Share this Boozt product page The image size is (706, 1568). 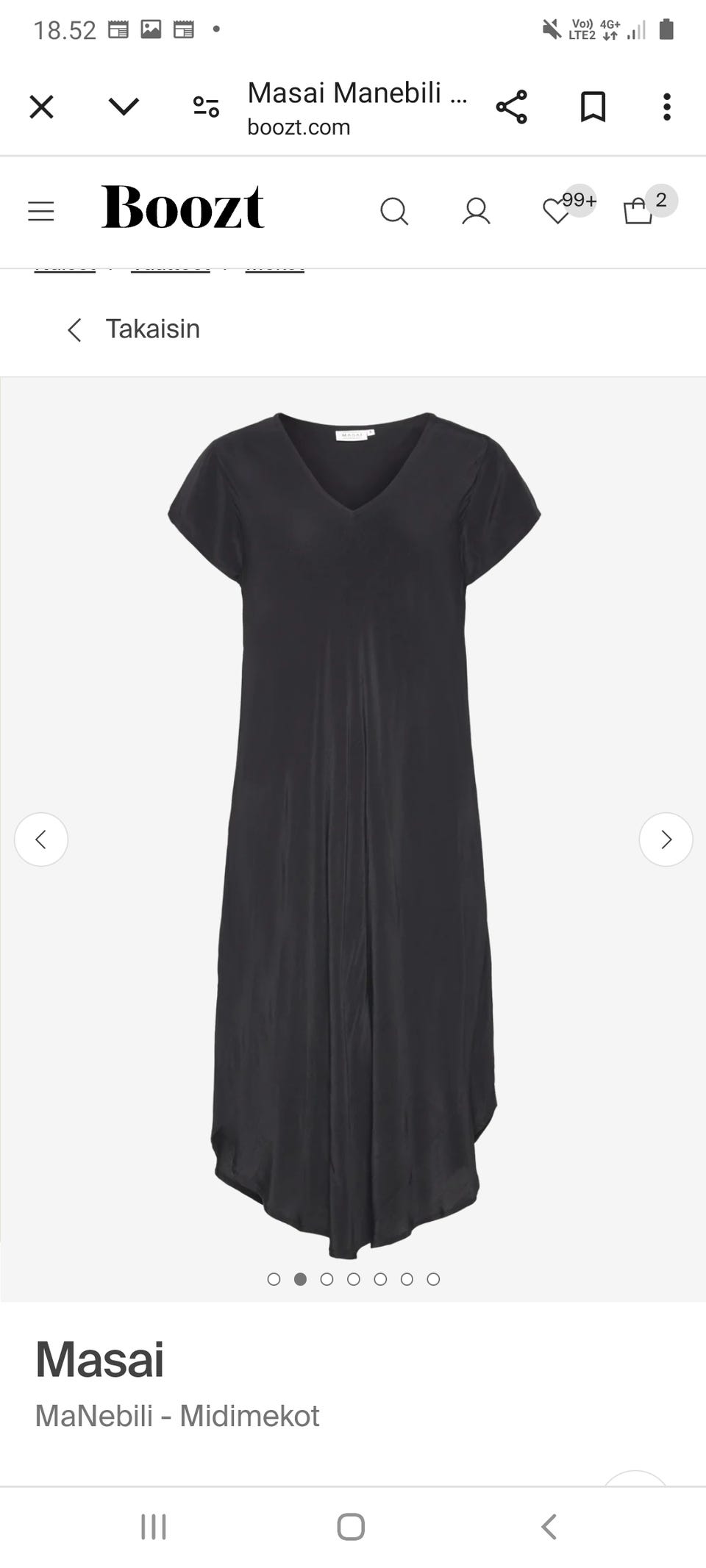(512, 107)
